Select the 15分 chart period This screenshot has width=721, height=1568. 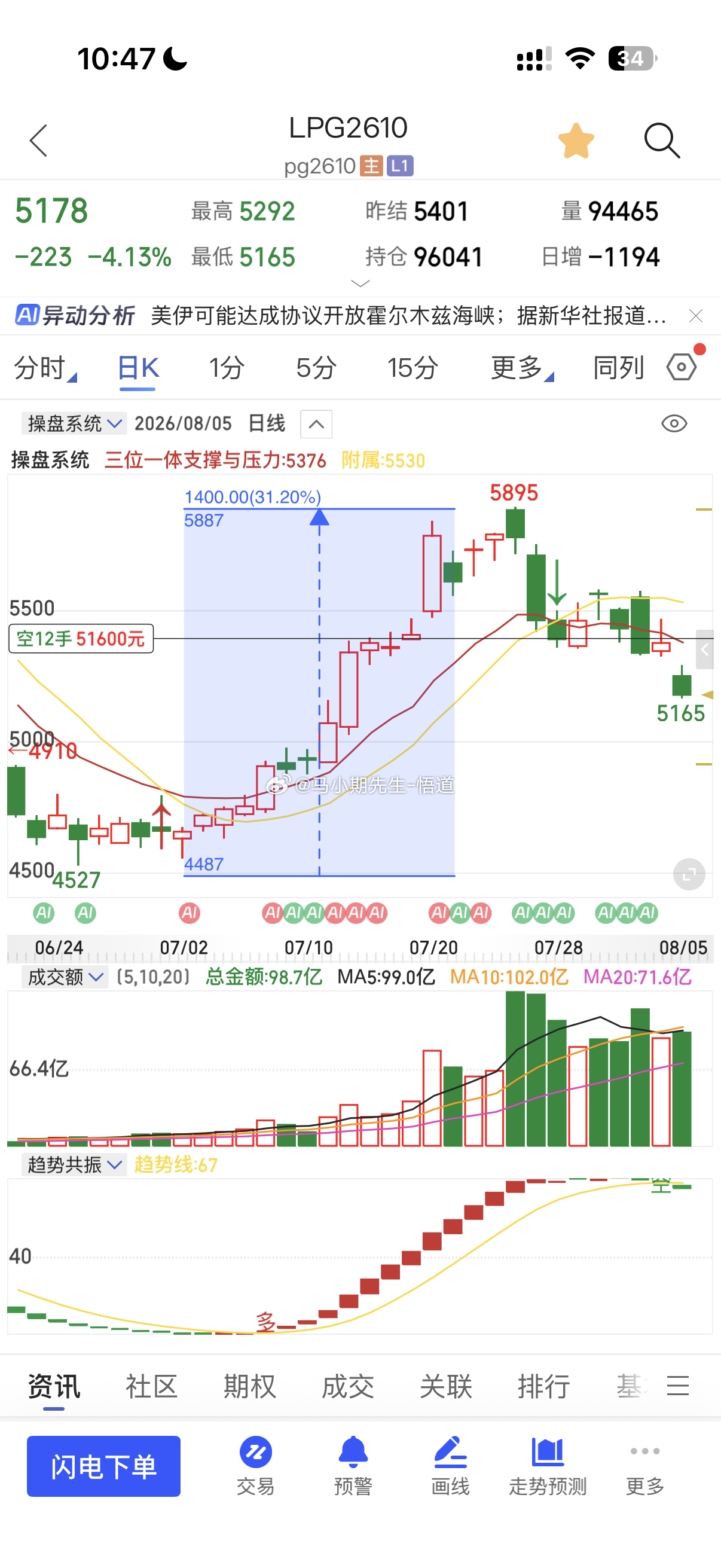413,368
